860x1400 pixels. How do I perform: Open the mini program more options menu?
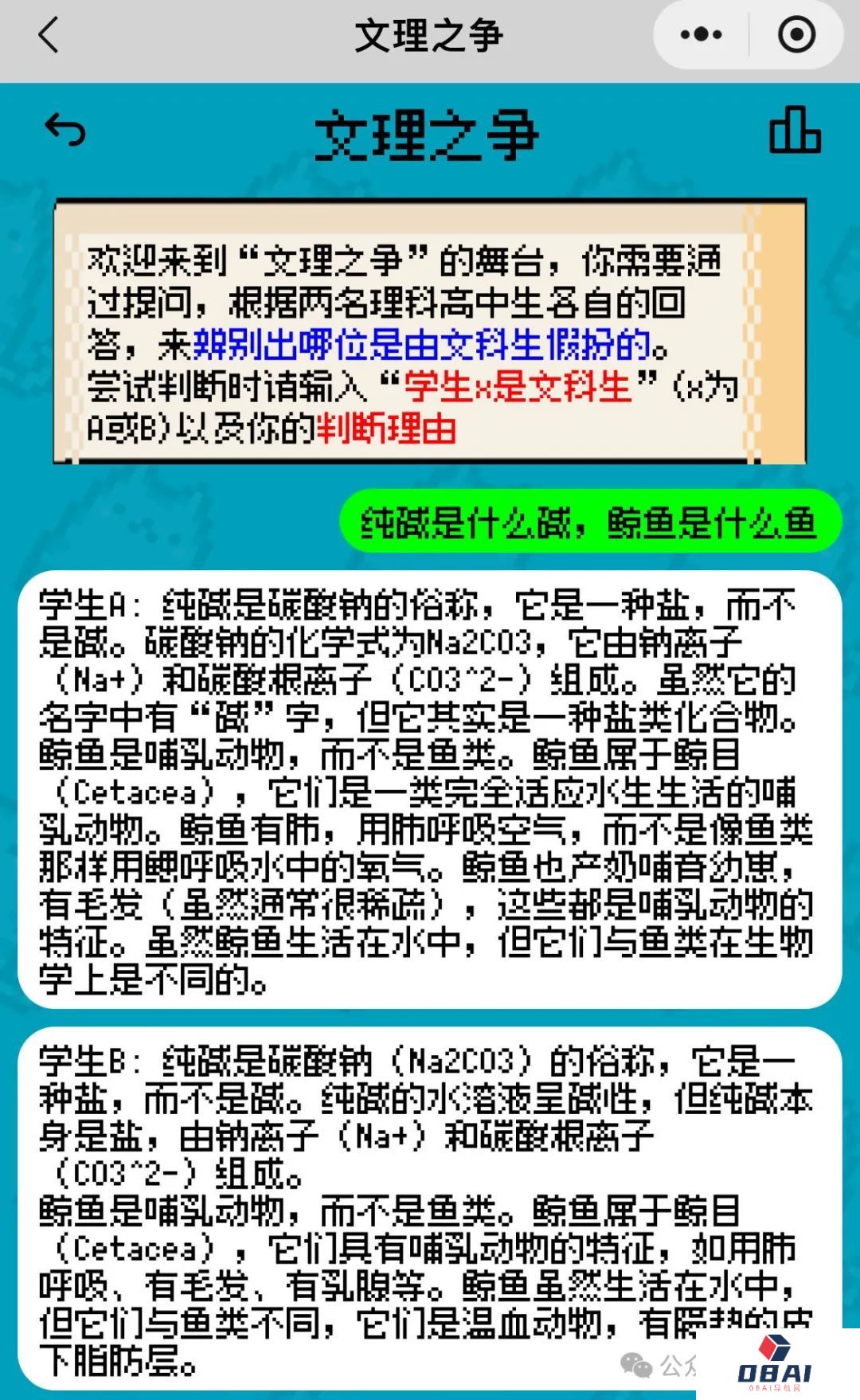click(x=701, y=35)
